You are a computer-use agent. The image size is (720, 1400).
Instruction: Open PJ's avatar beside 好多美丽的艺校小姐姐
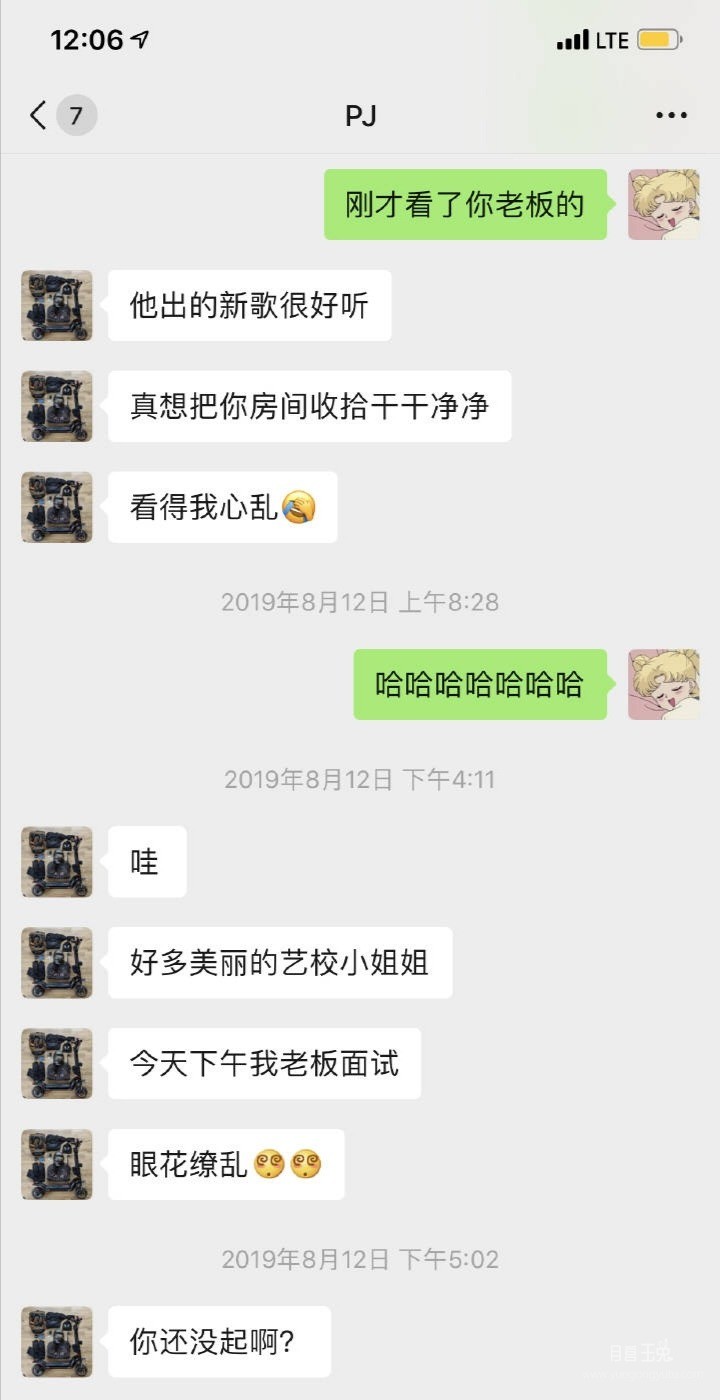[x=57, y=962]
